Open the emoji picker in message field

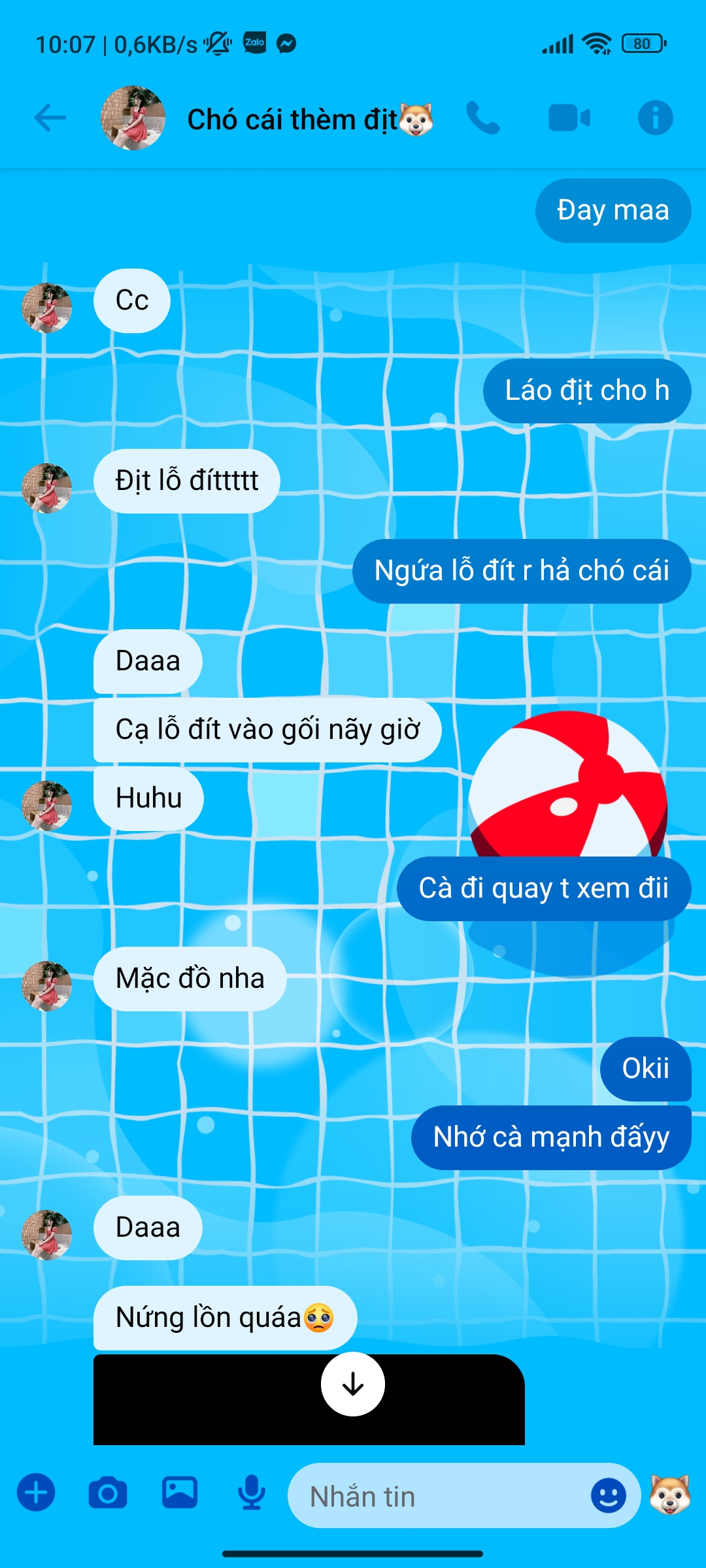click(x=608, y=1495)
